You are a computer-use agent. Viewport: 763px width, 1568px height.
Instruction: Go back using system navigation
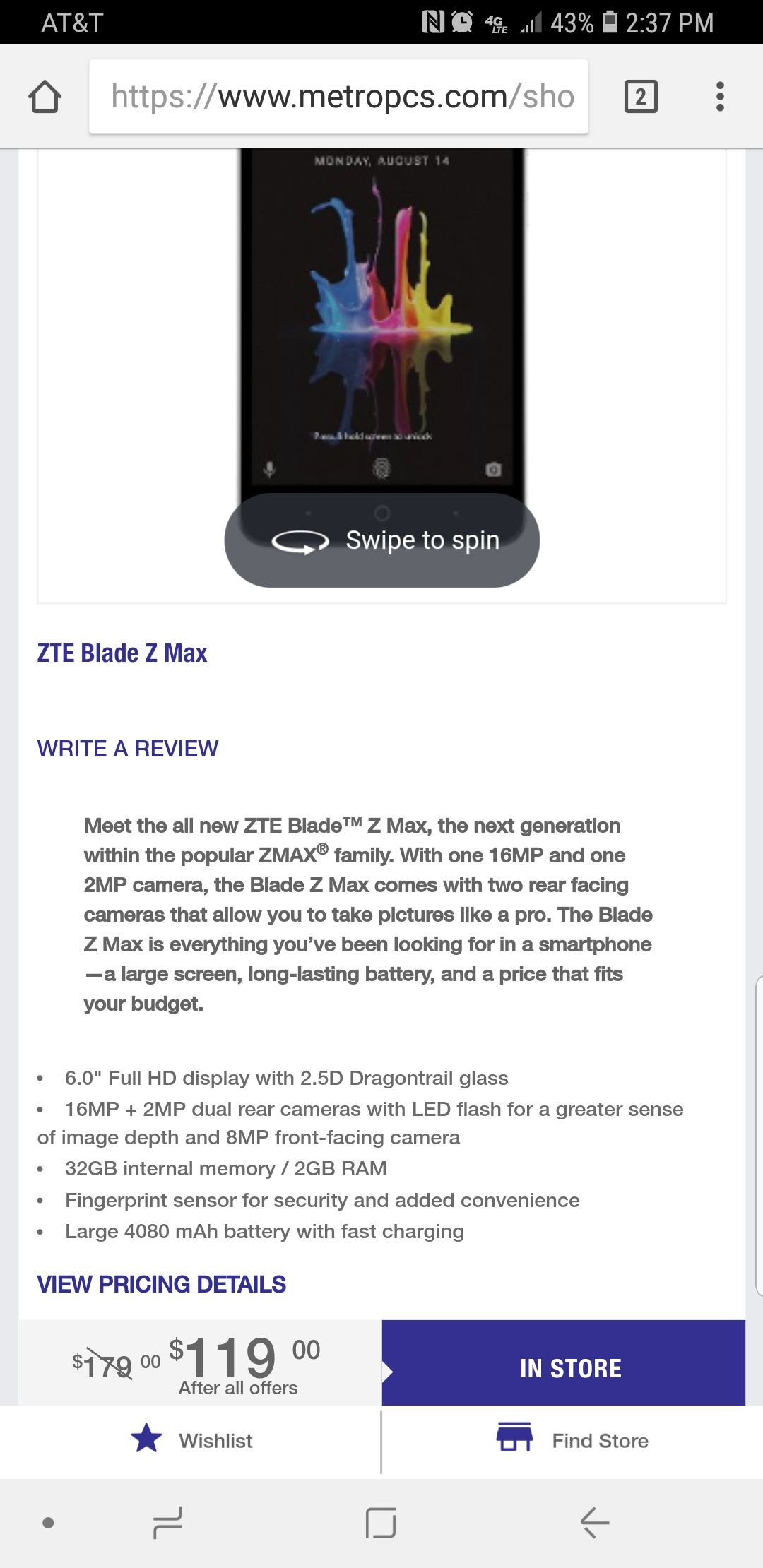[595, 1522]
